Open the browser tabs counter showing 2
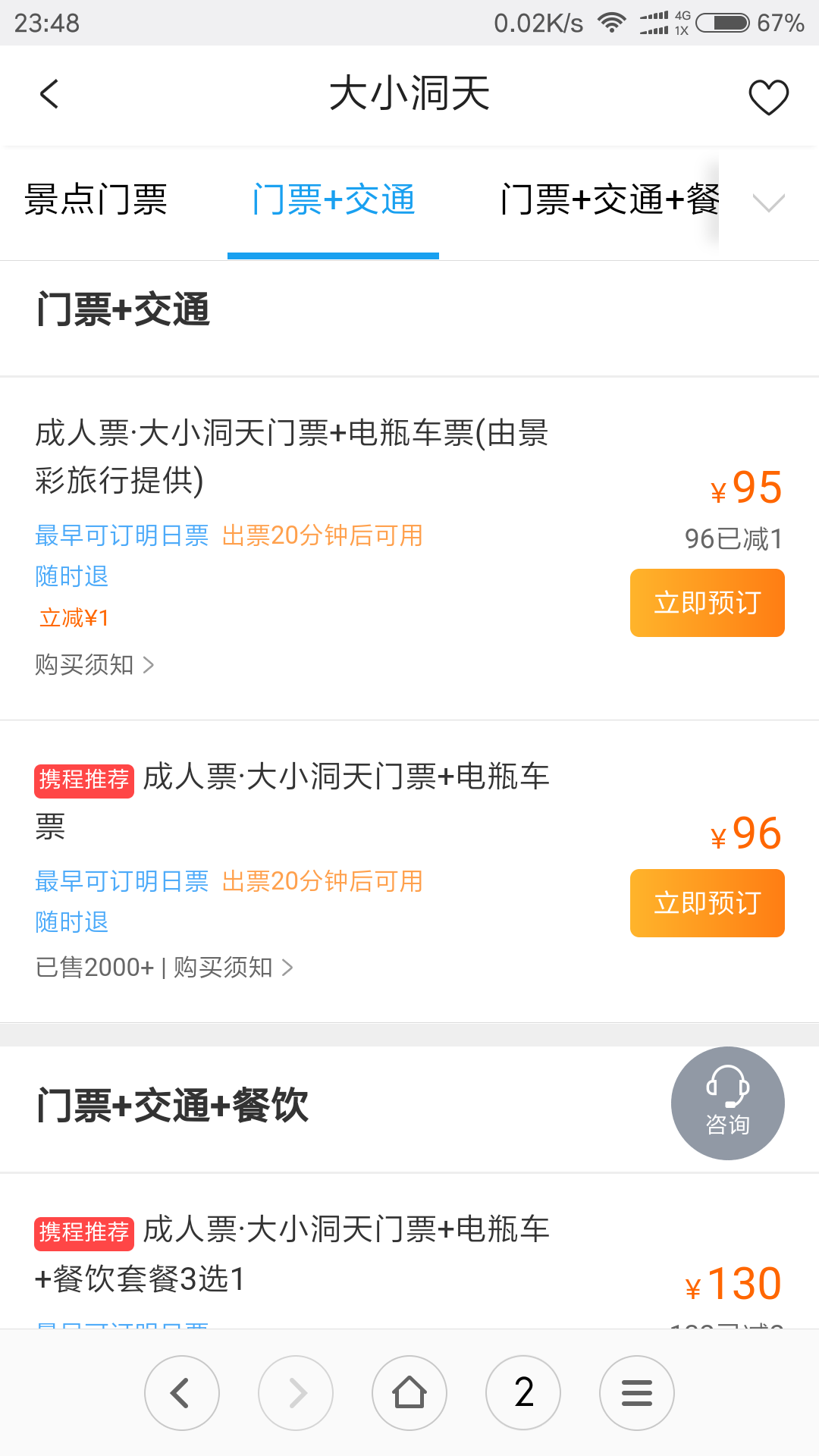Screen dimensions: 819x1456 pos(523,1393)
